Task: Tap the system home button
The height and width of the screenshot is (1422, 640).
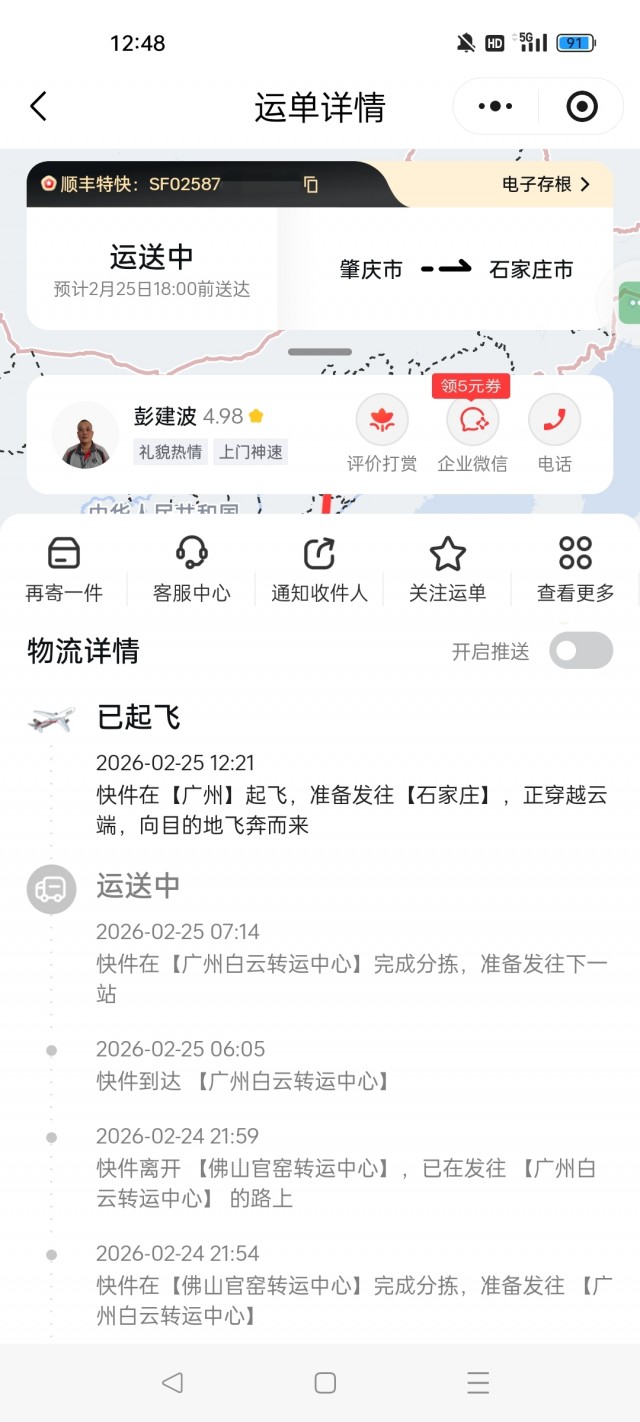Action: coord(324,1382)
